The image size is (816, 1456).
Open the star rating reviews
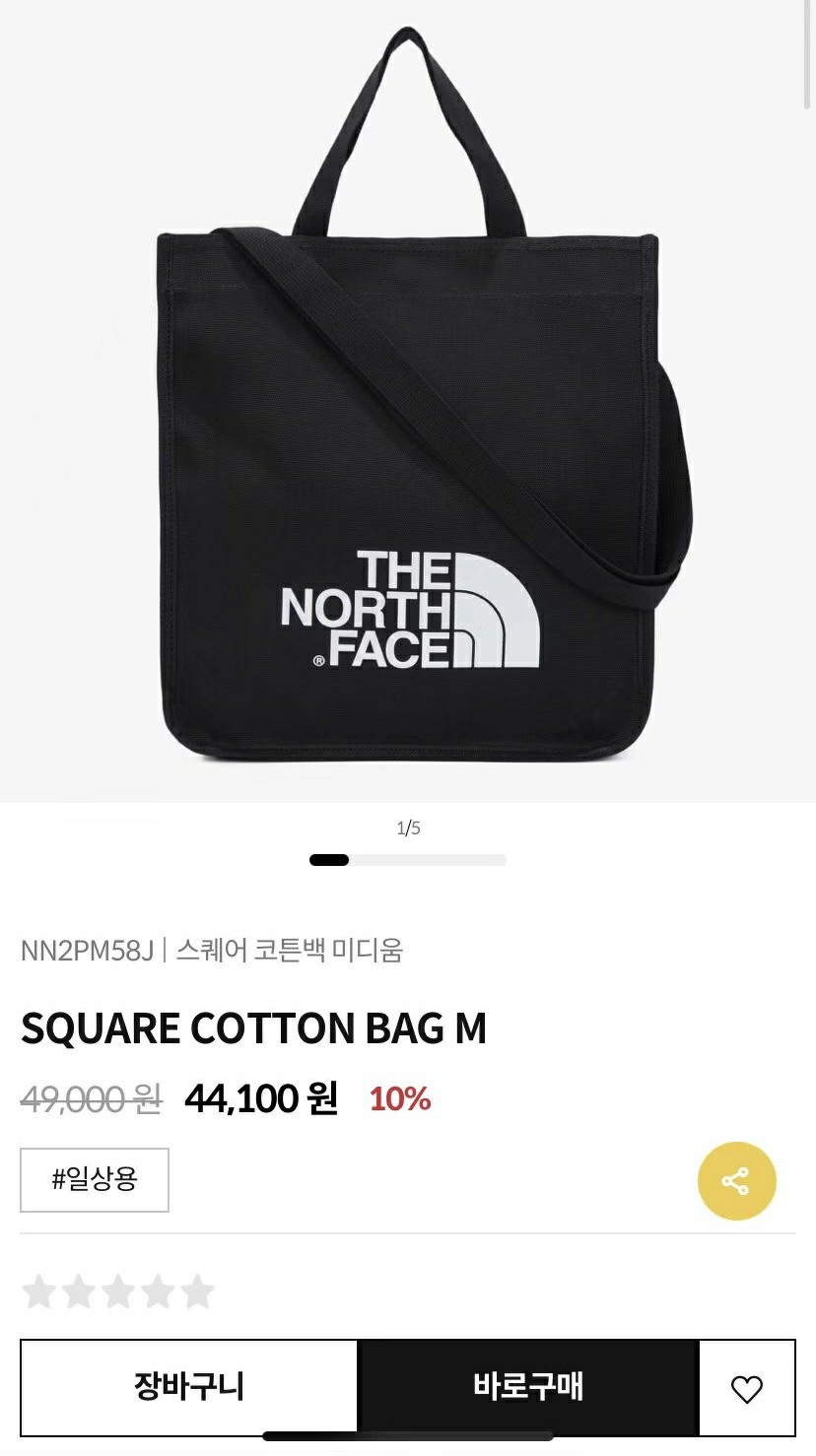point(118,1291)
